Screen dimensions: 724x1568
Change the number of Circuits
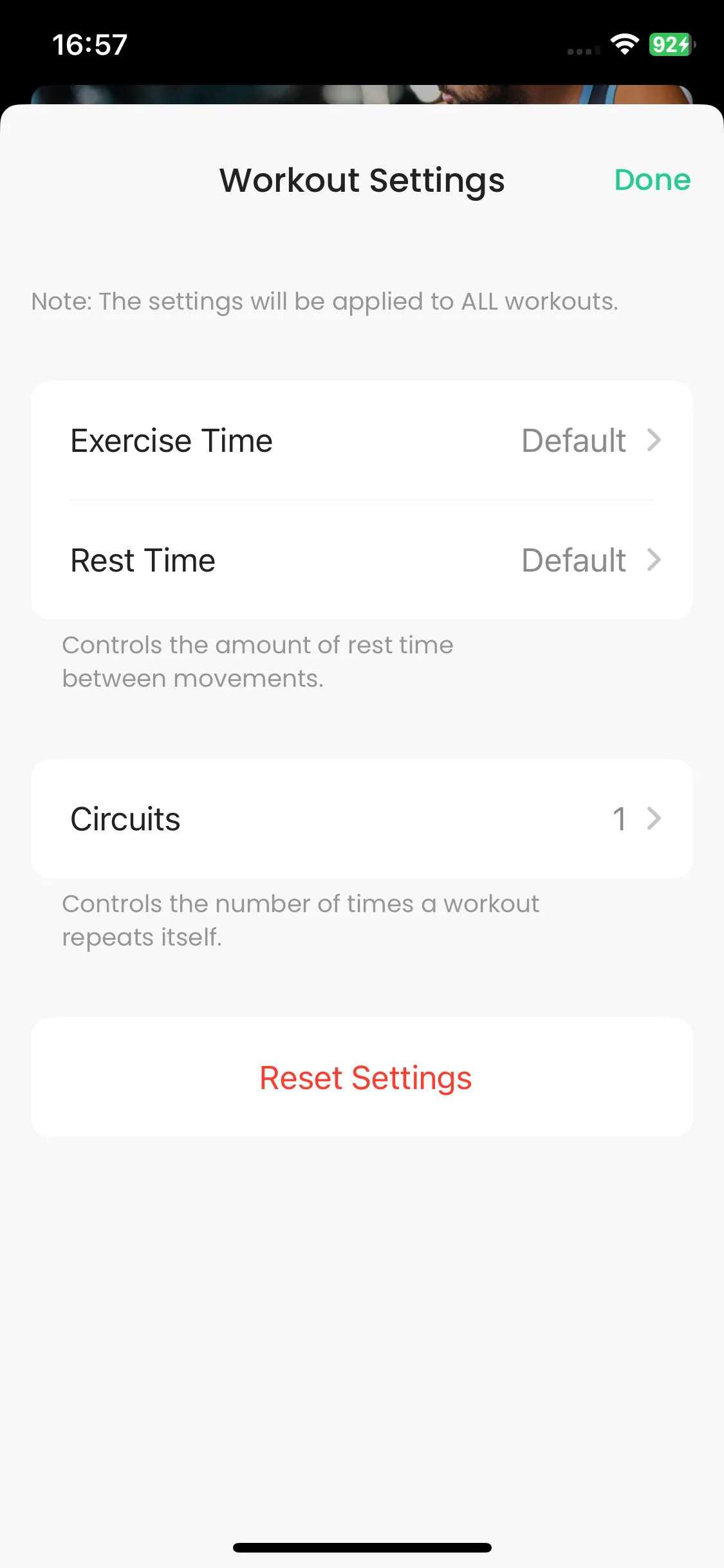coord(362,819)
